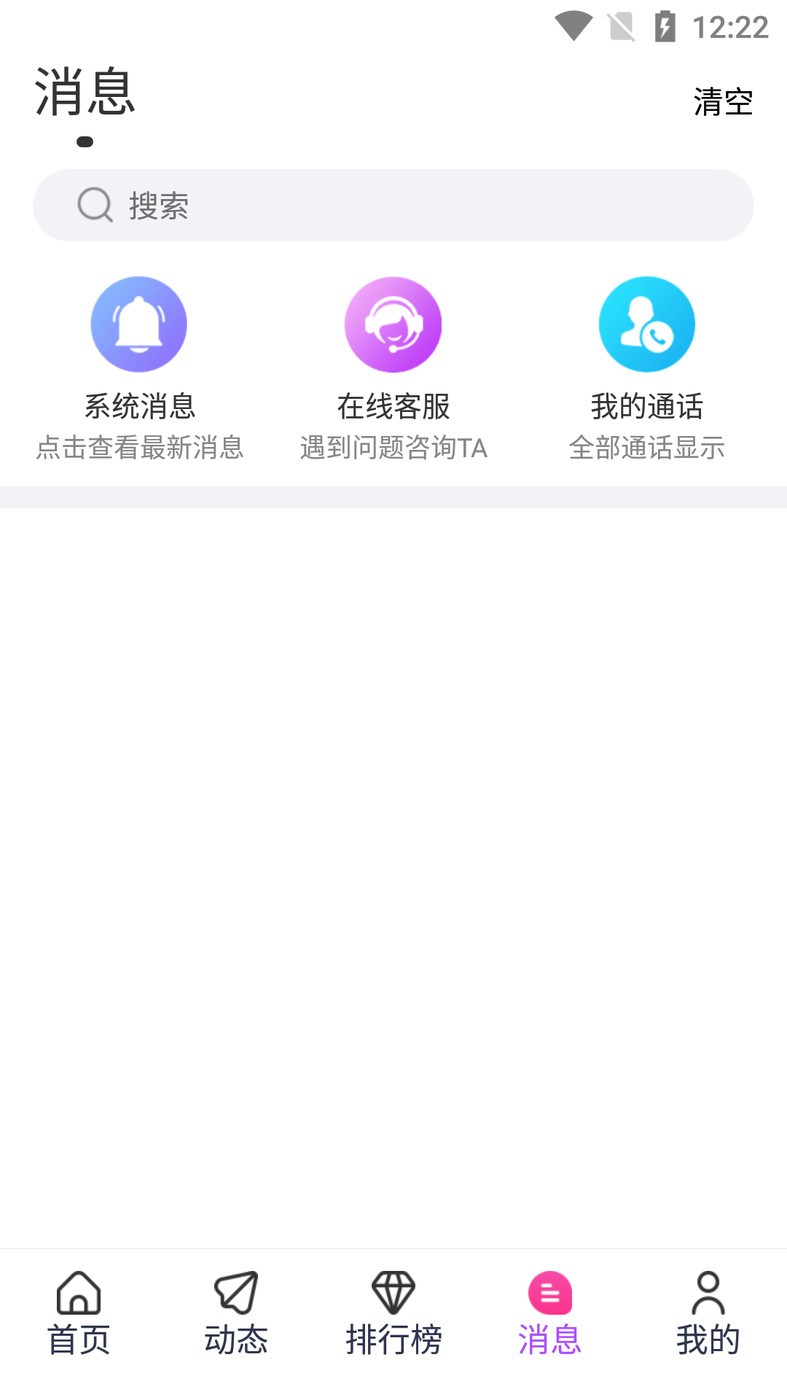Viewport: 787px width, 1400px height.
Task: Click the Wi-Fi icon in the status bar
Action: click(572, 27)
